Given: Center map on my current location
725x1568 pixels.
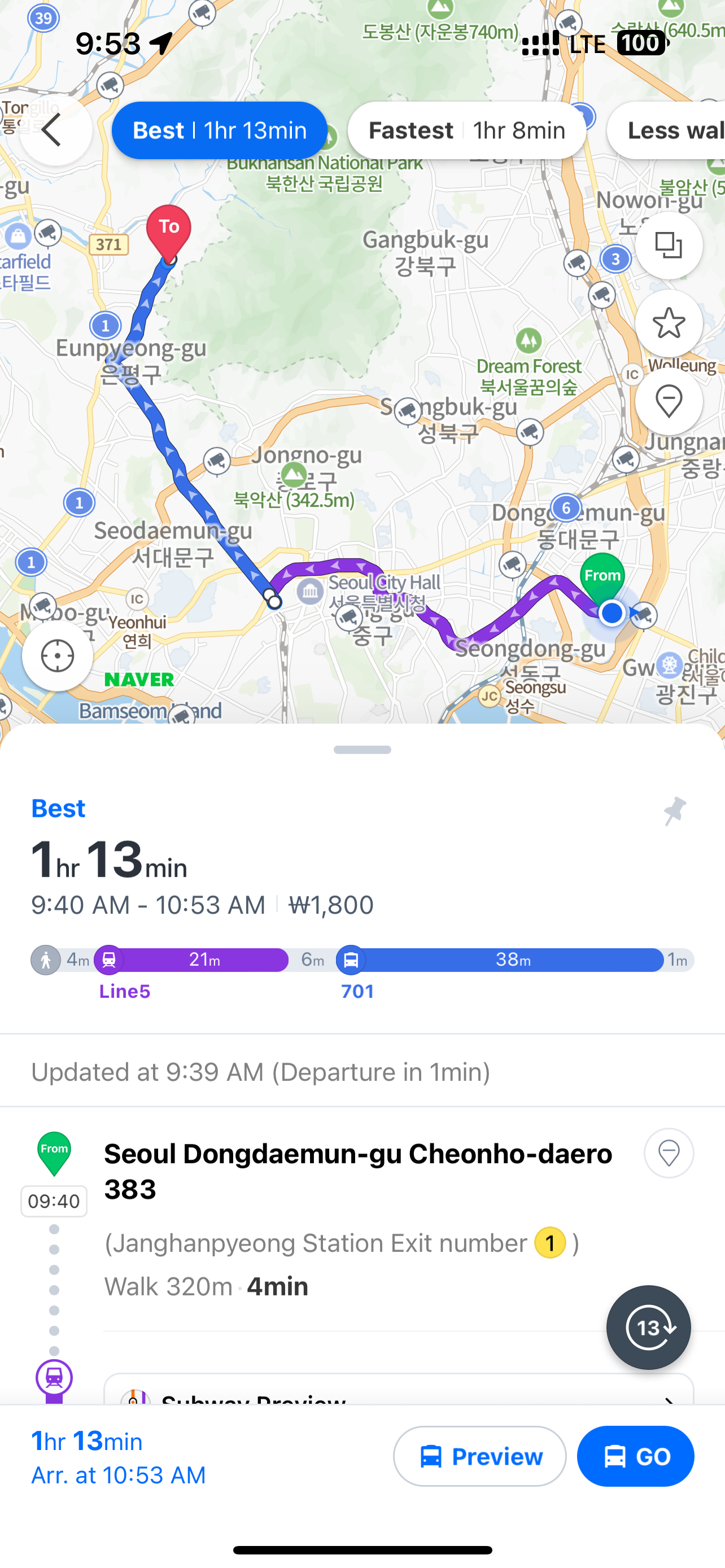Looking at the screenshot, I should click(57, 655).
